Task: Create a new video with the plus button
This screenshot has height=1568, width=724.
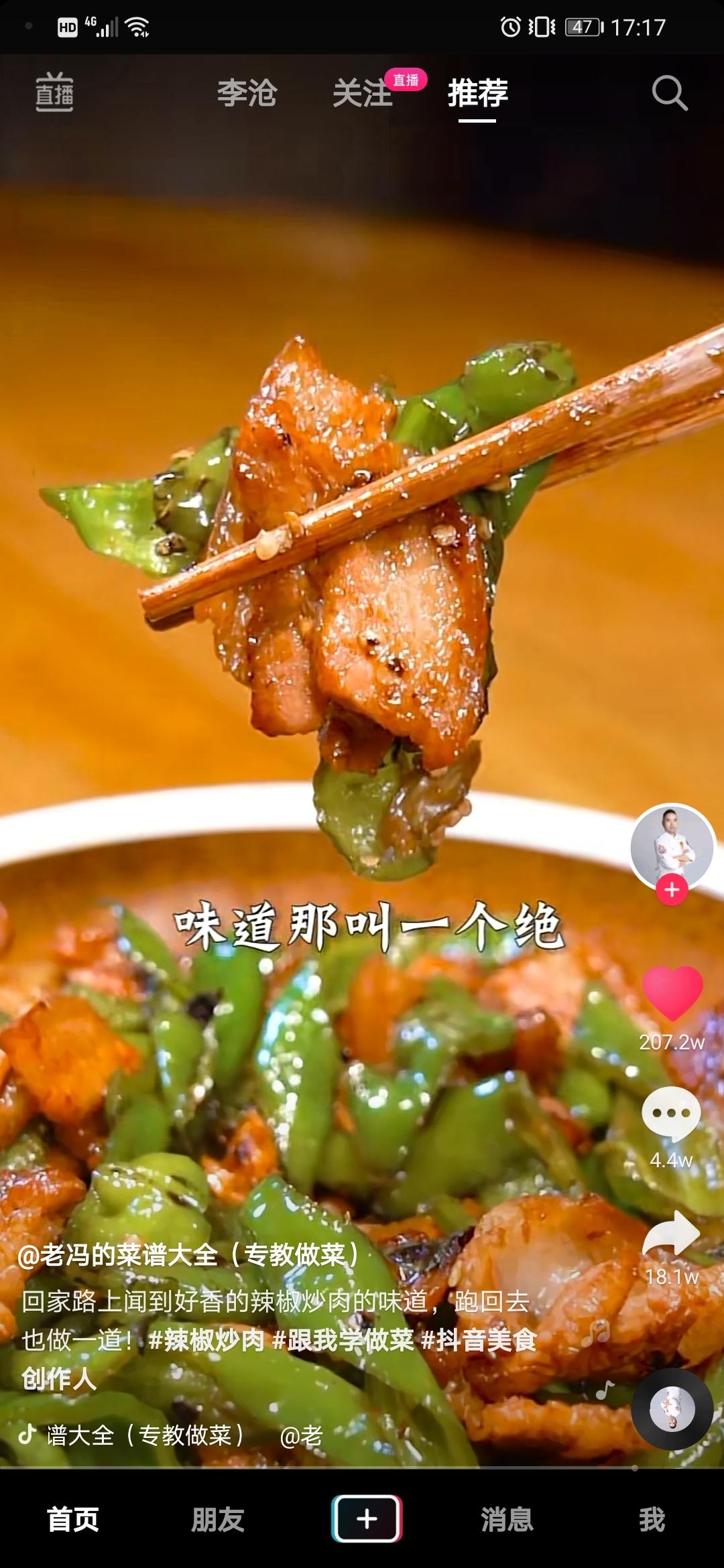Action: point(367,1518)
